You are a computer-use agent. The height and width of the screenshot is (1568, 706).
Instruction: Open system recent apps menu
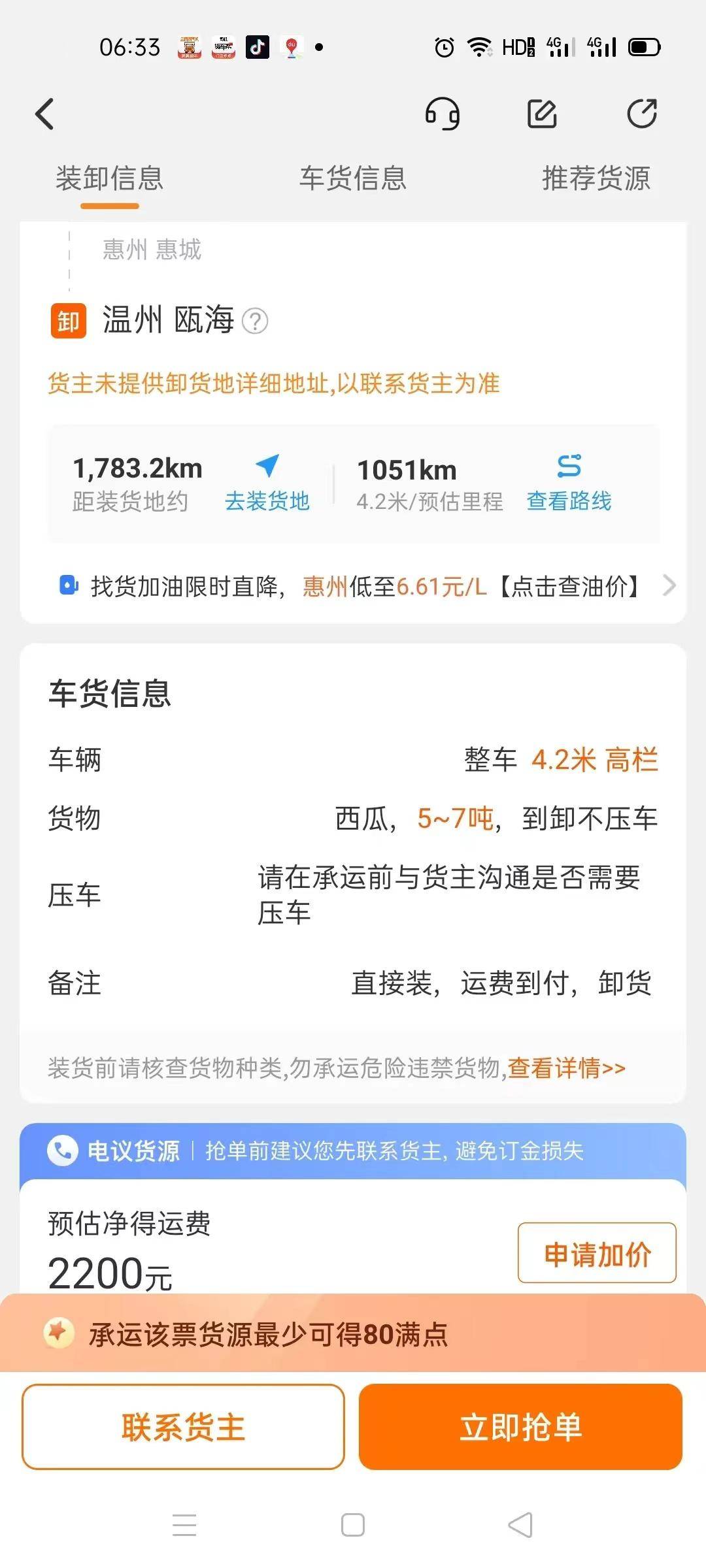coord(184,1526)
